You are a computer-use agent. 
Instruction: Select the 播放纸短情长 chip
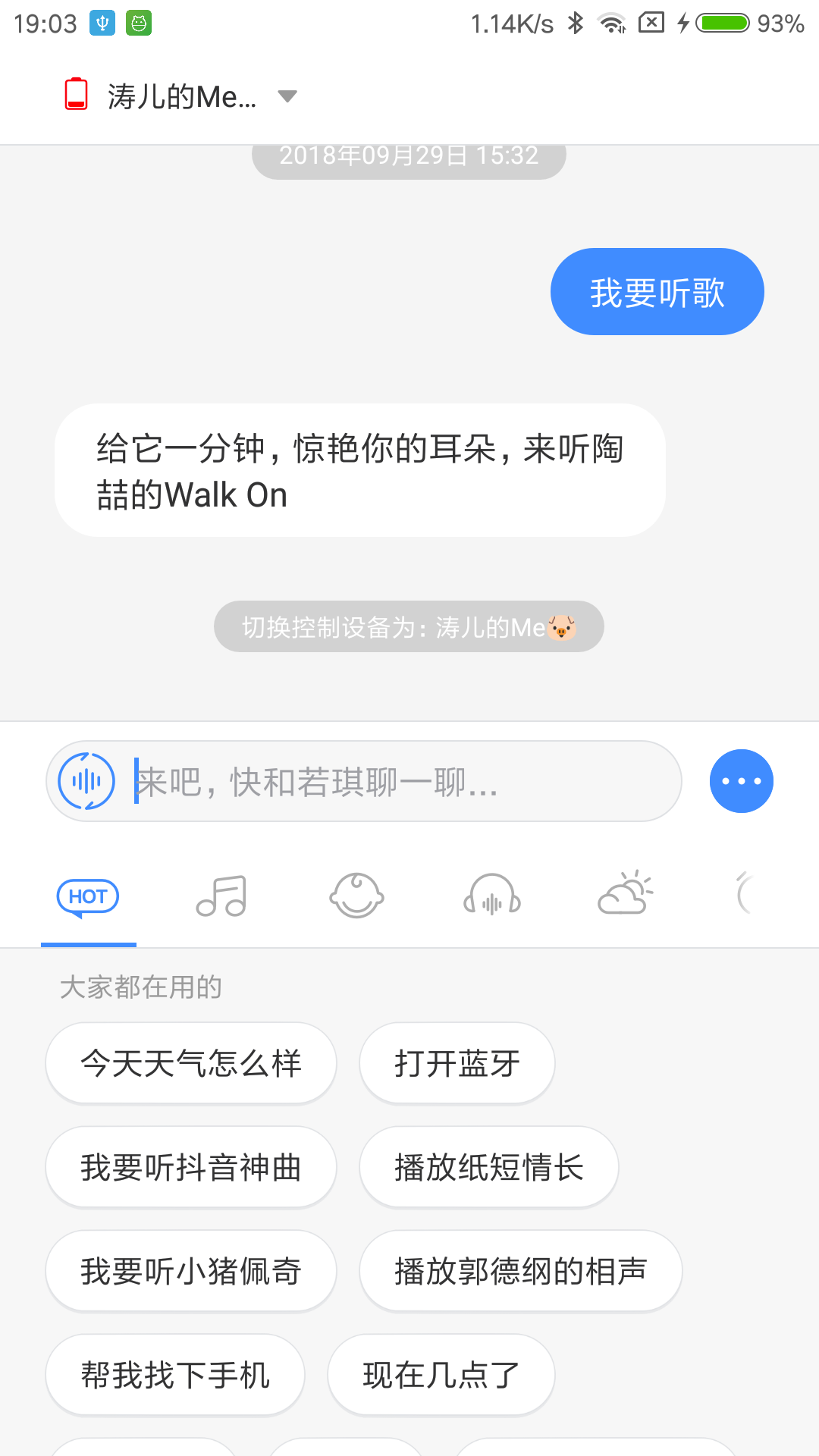tap(489, 1167)
